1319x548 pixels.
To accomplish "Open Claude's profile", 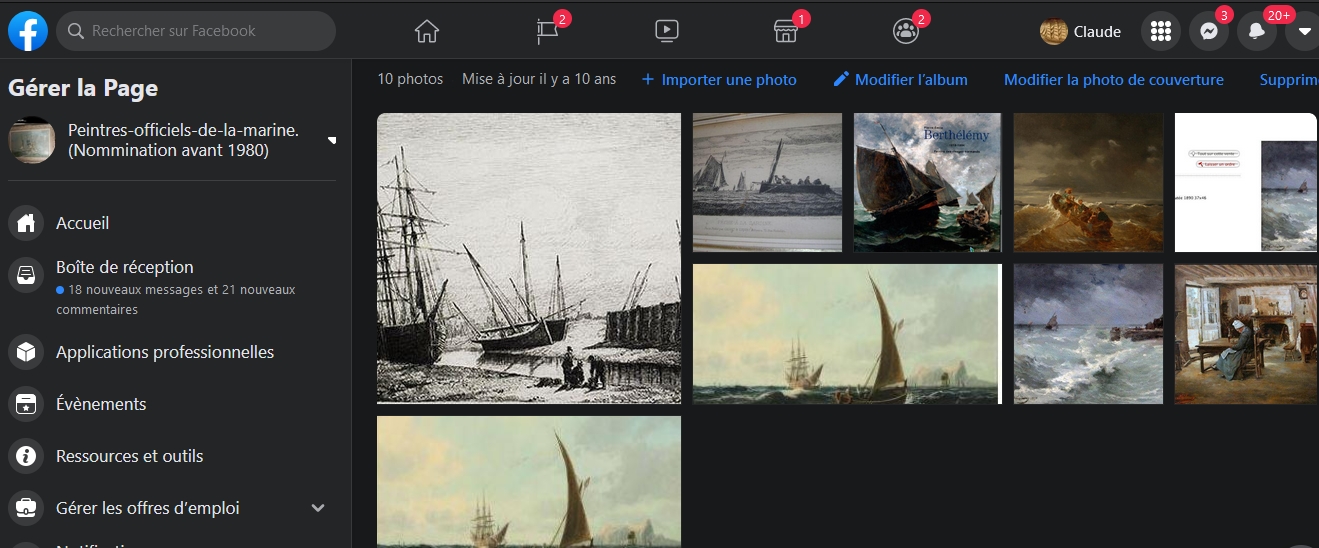I will tap(1081, 31).
